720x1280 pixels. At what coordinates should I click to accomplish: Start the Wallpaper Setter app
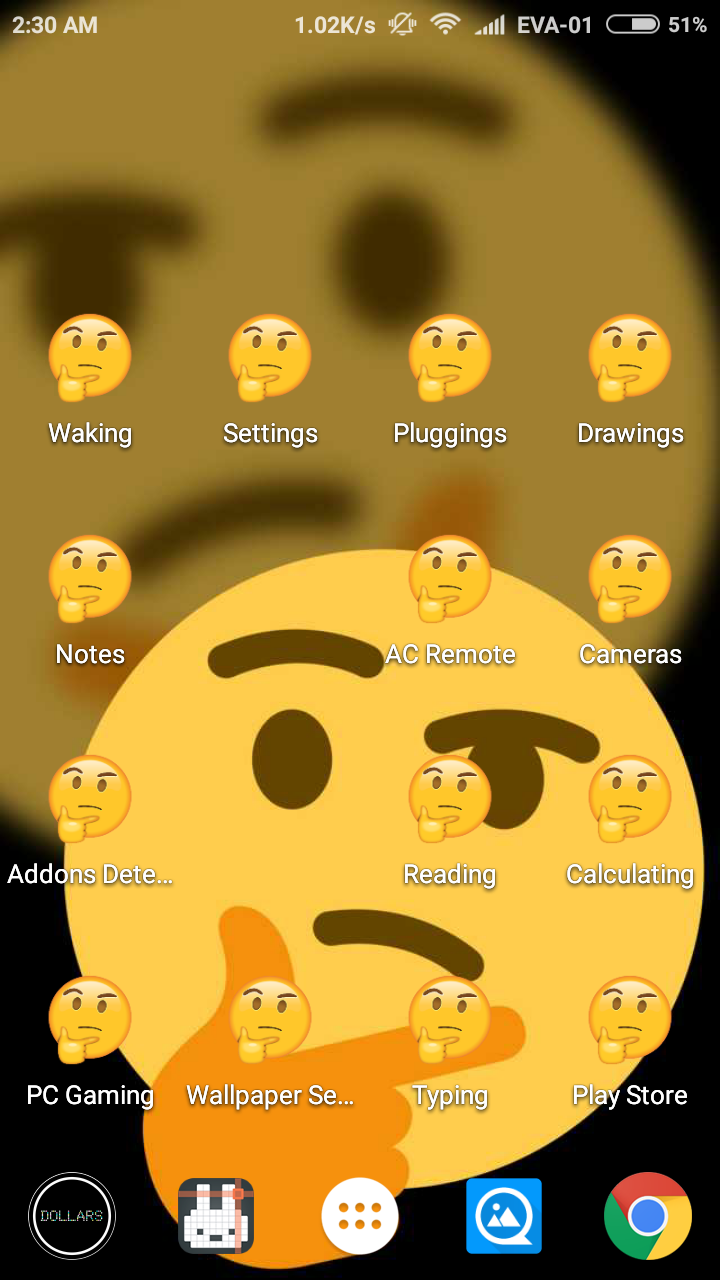tap(270, 1018)
